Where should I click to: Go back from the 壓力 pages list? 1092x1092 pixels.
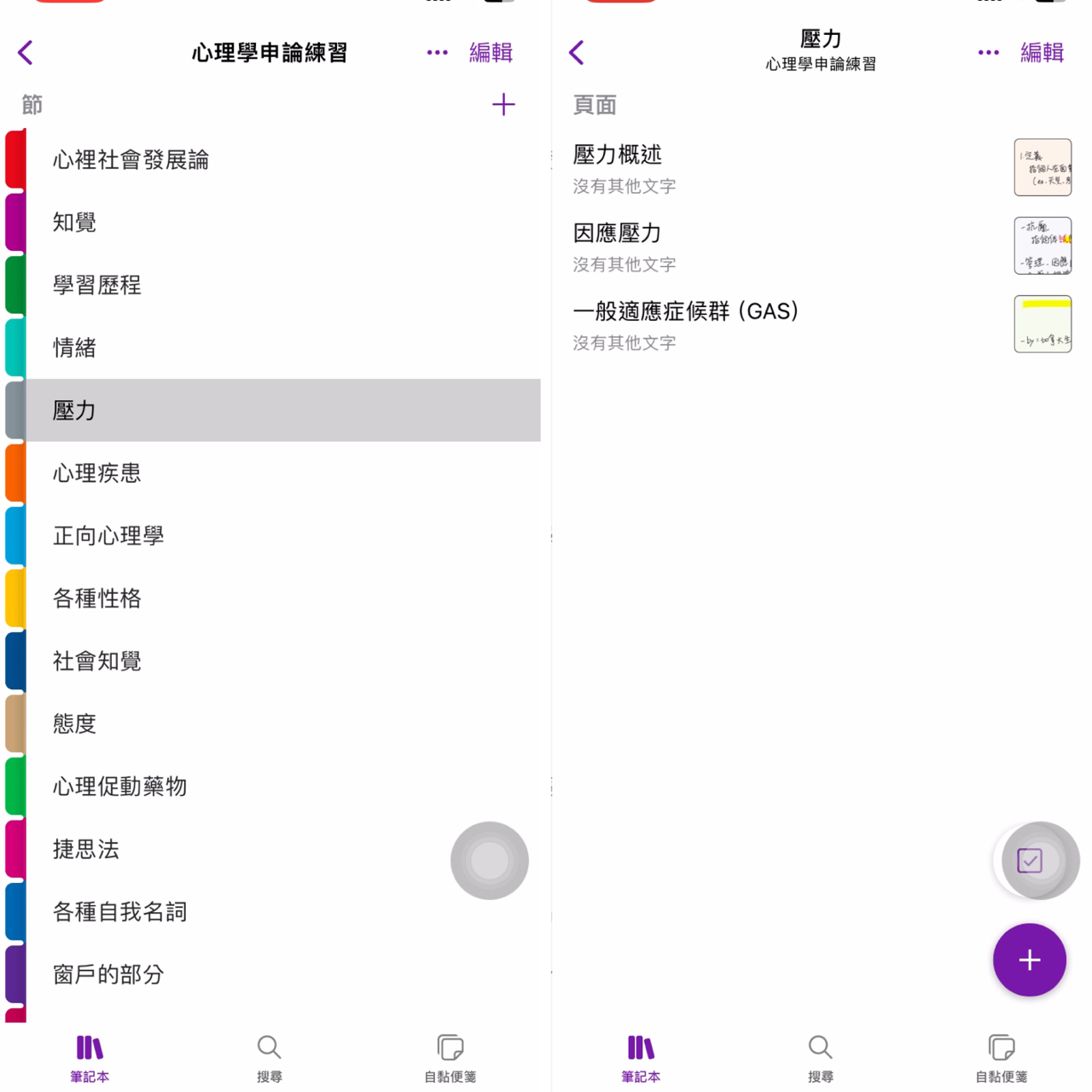point(578,53)
